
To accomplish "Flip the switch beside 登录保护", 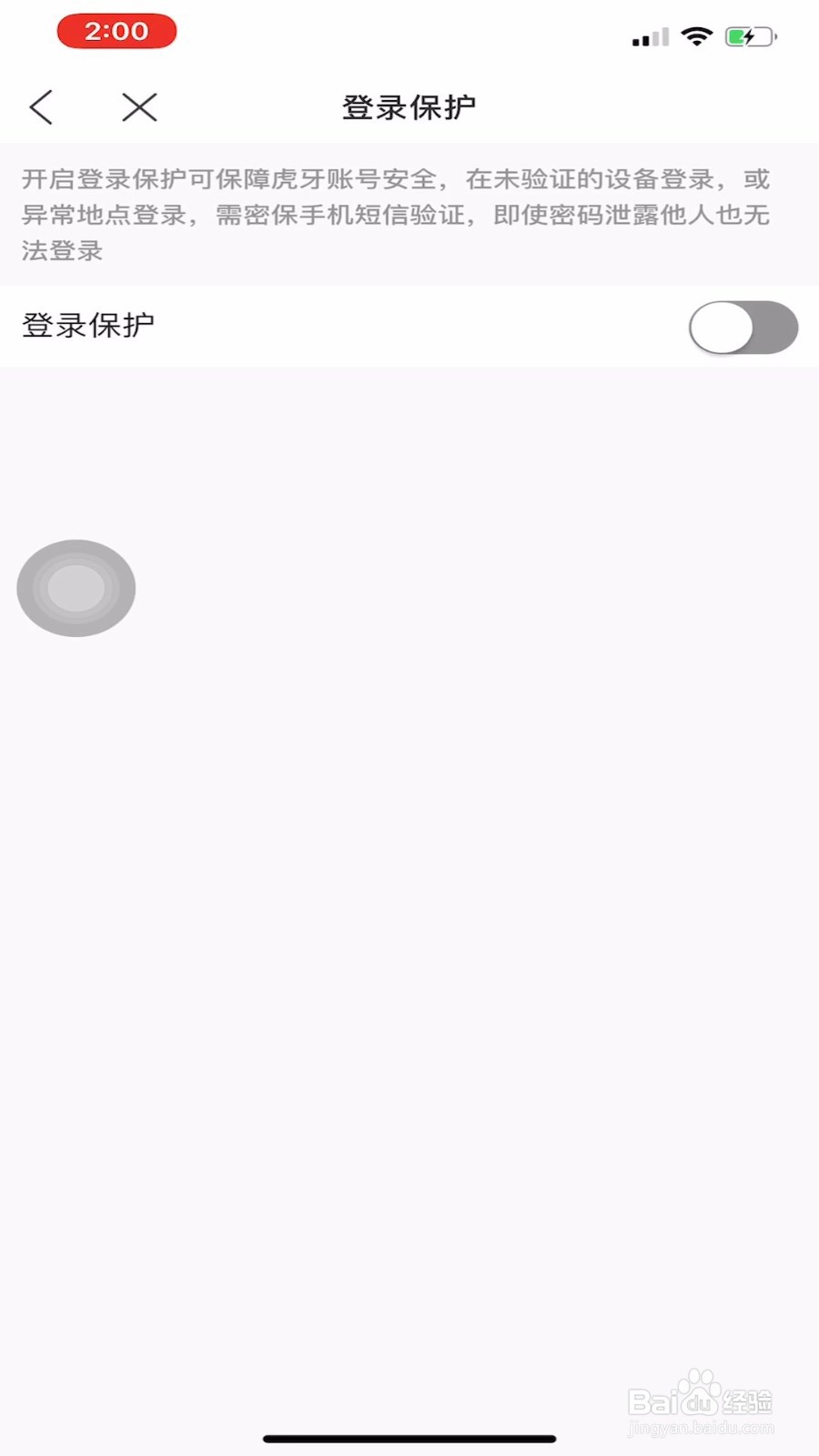I will (x=742, y=328).
